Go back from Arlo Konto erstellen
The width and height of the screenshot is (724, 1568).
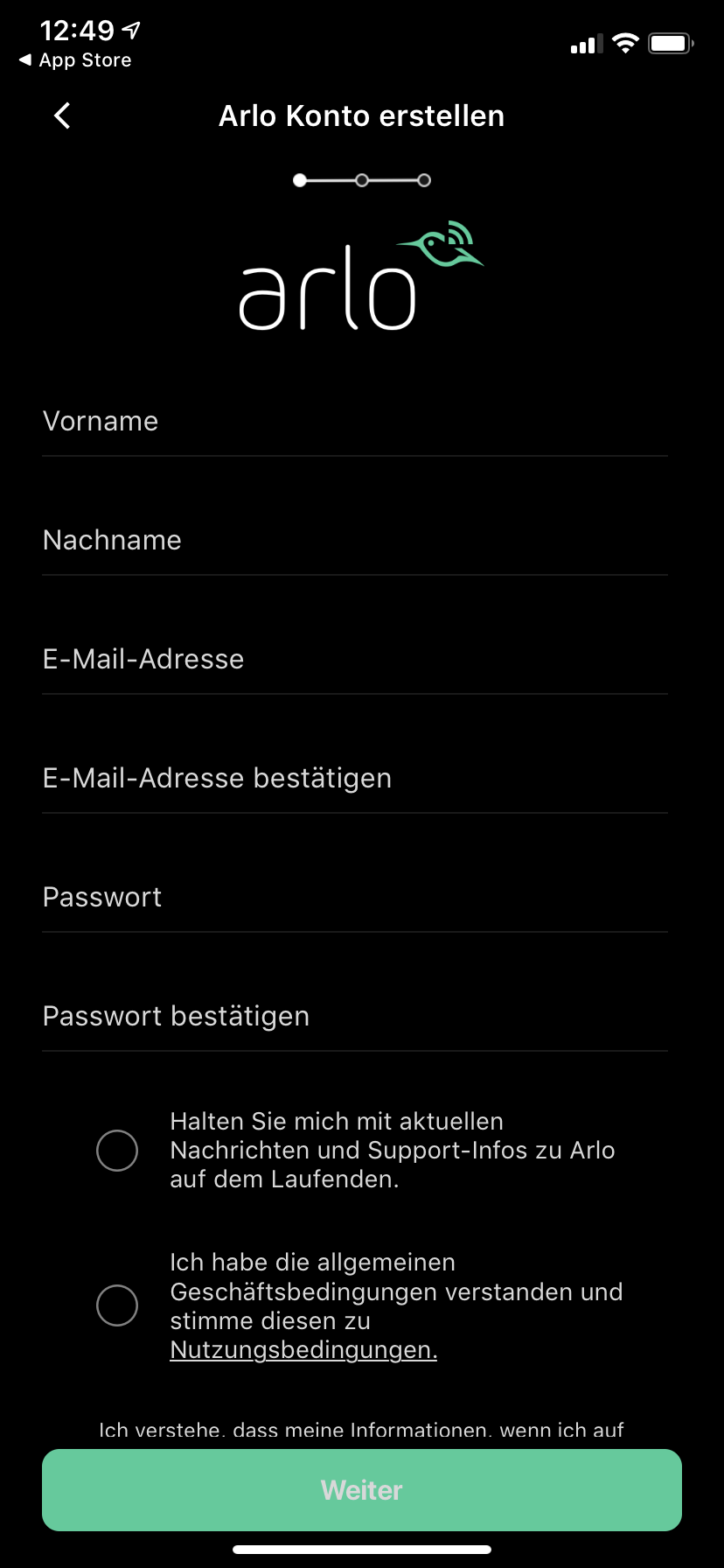coord(62,115)
